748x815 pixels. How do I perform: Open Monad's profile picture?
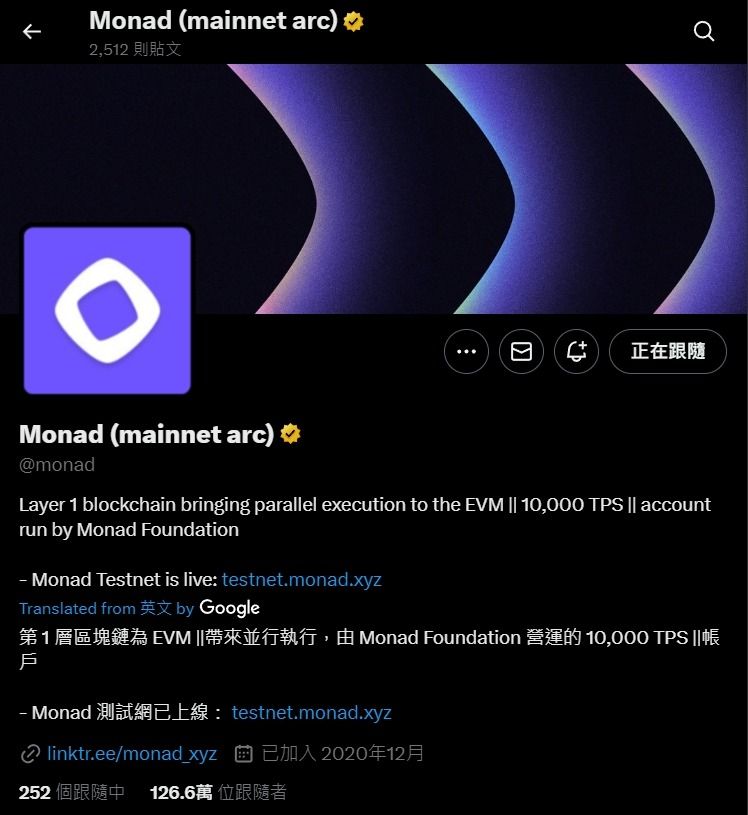(106, 309)
